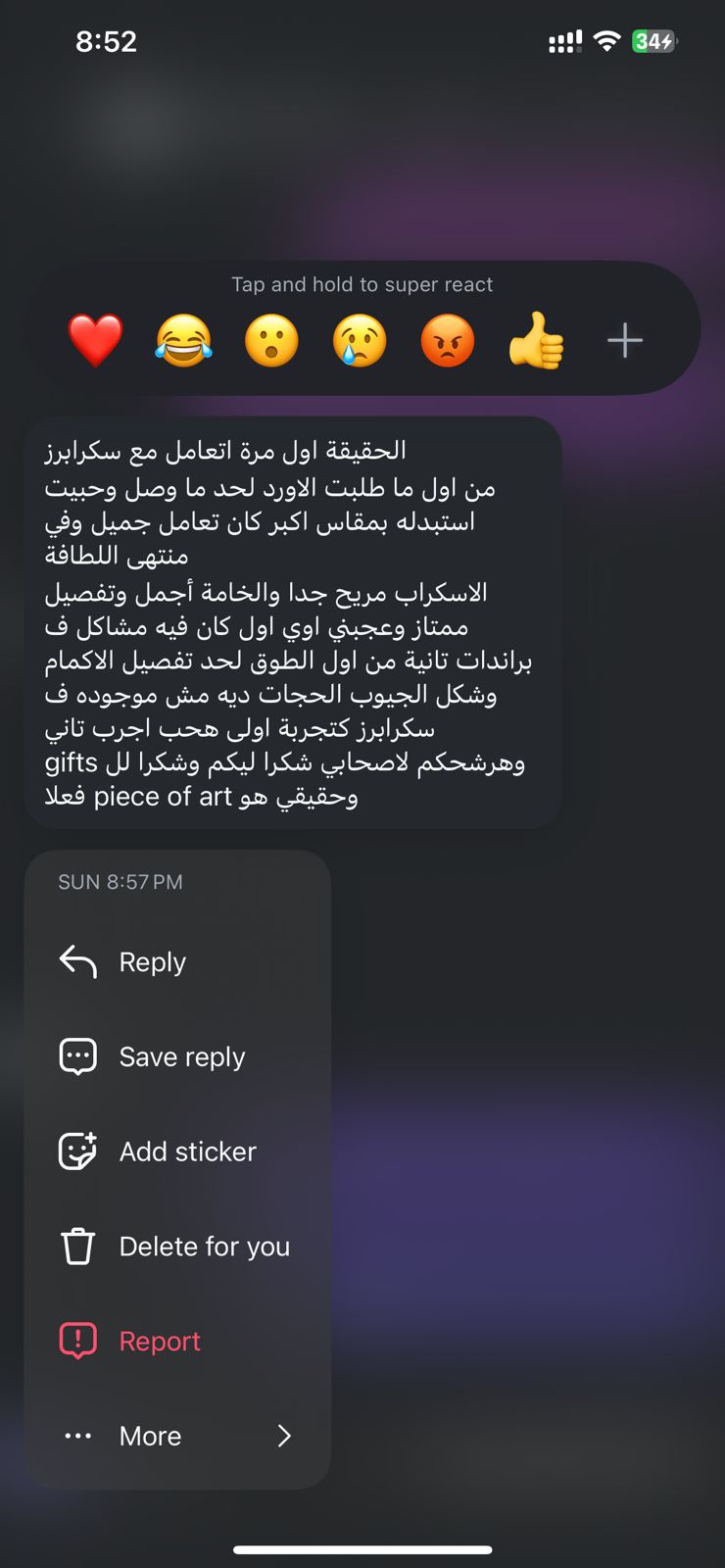React with the laughing tears emoji
Image resolution: width=725 pixels, height=1568 pixels.
[183, 341]
